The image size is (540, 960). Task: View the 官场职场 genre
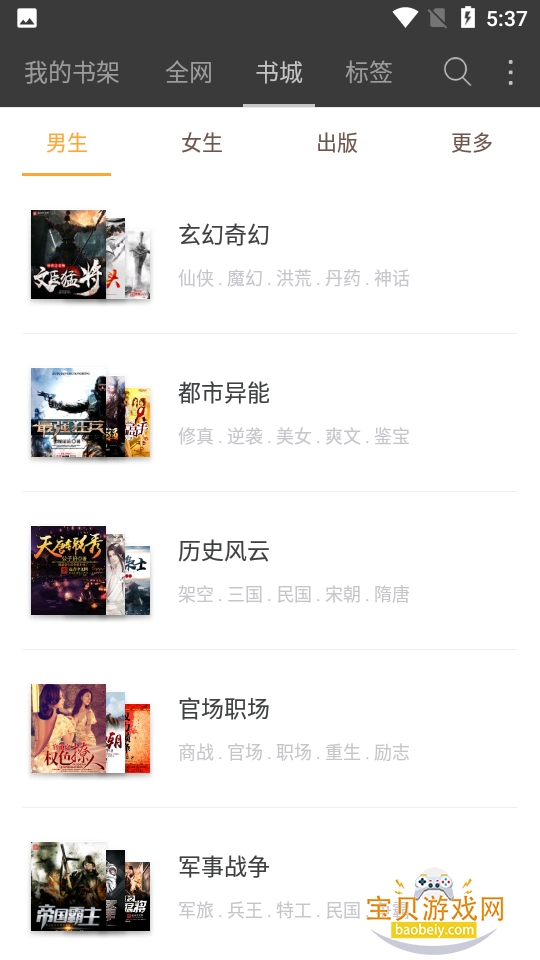pos(270,729)
